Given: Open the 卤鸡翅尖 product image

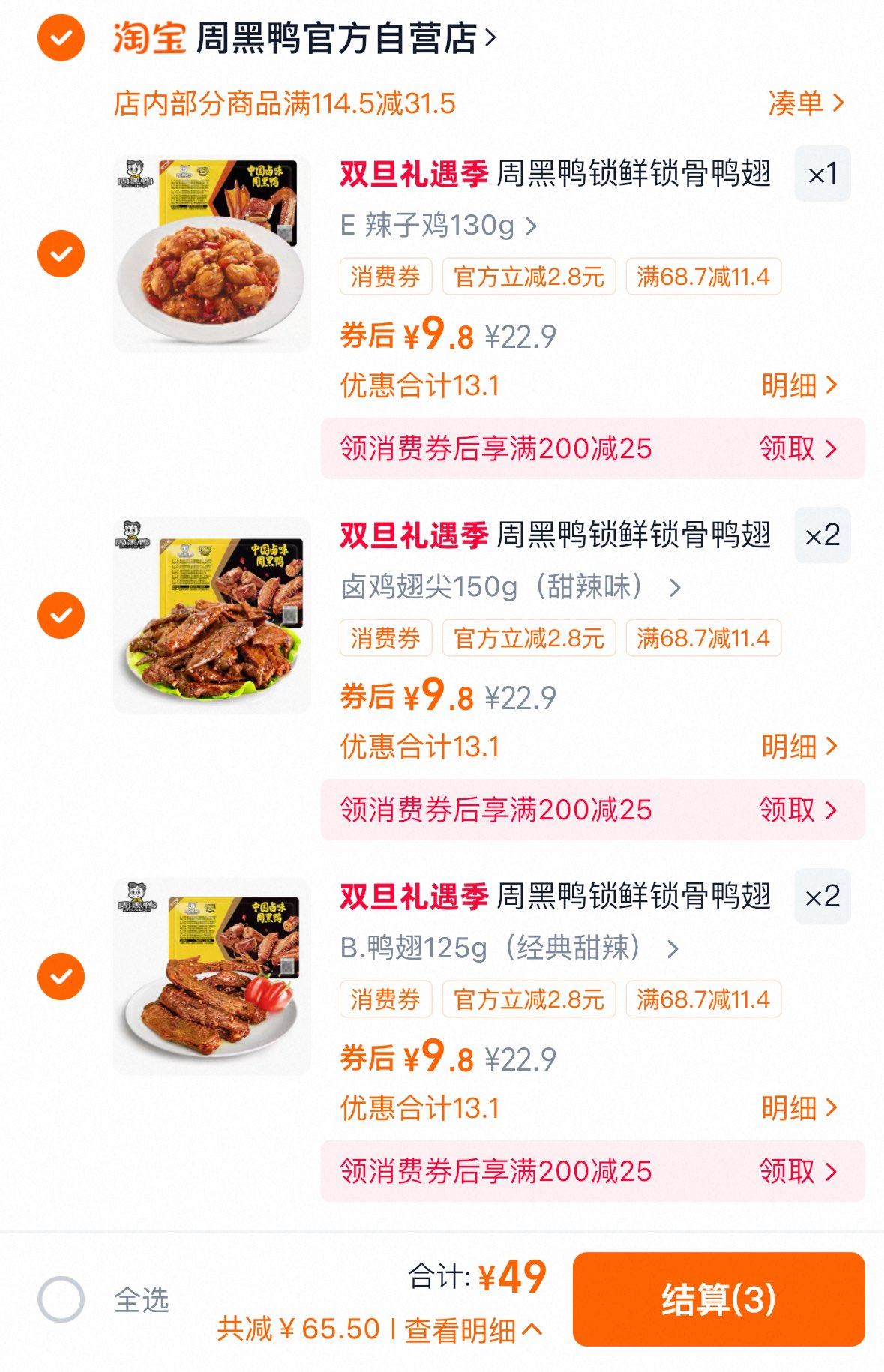Looking at the screenshot, I should click(211, 615).
